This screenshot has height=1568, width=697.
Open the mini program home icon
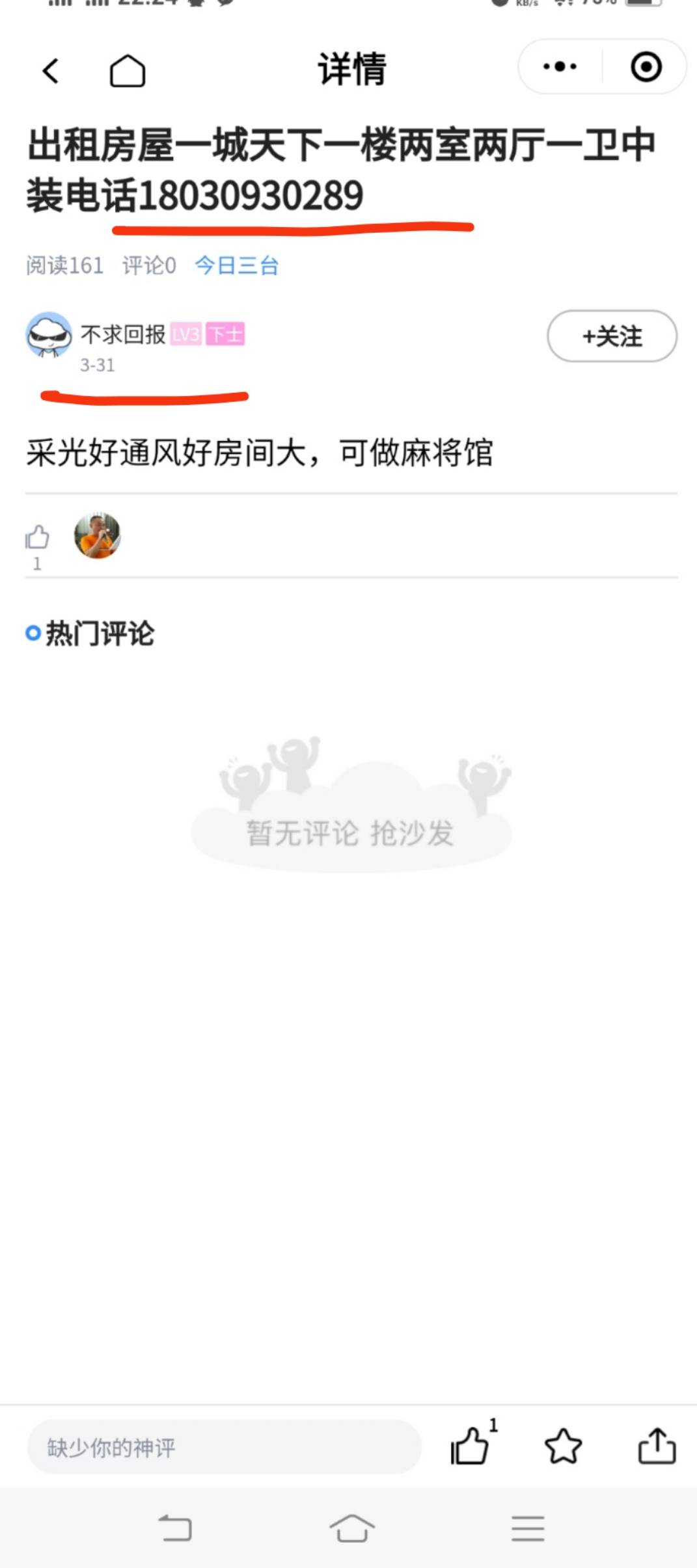tap(127, 70)
